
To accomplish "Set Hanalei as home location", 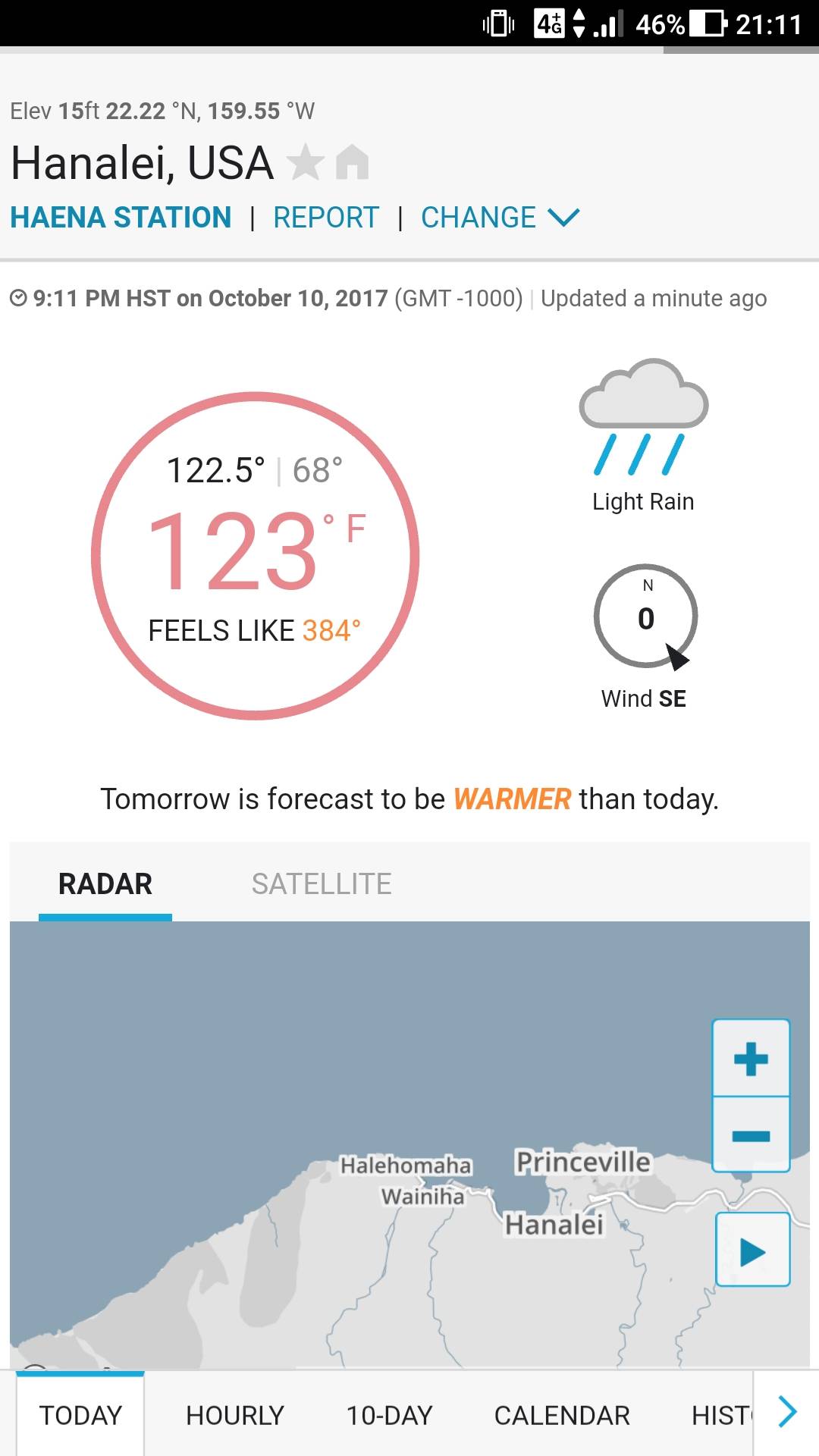I will 350,162.
